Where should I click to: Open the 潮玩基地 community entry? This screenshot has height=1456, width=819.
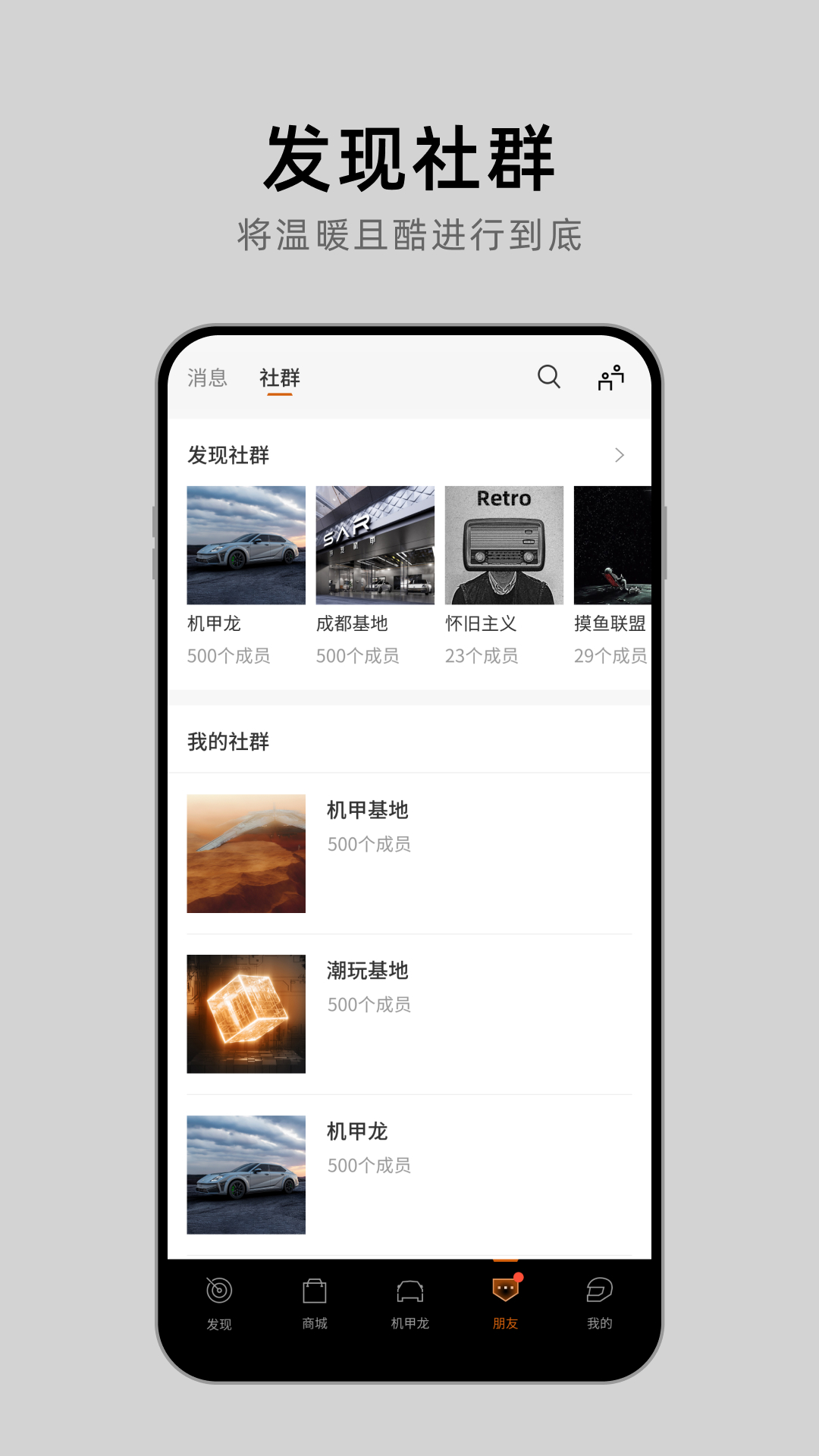click(409, 1013)
